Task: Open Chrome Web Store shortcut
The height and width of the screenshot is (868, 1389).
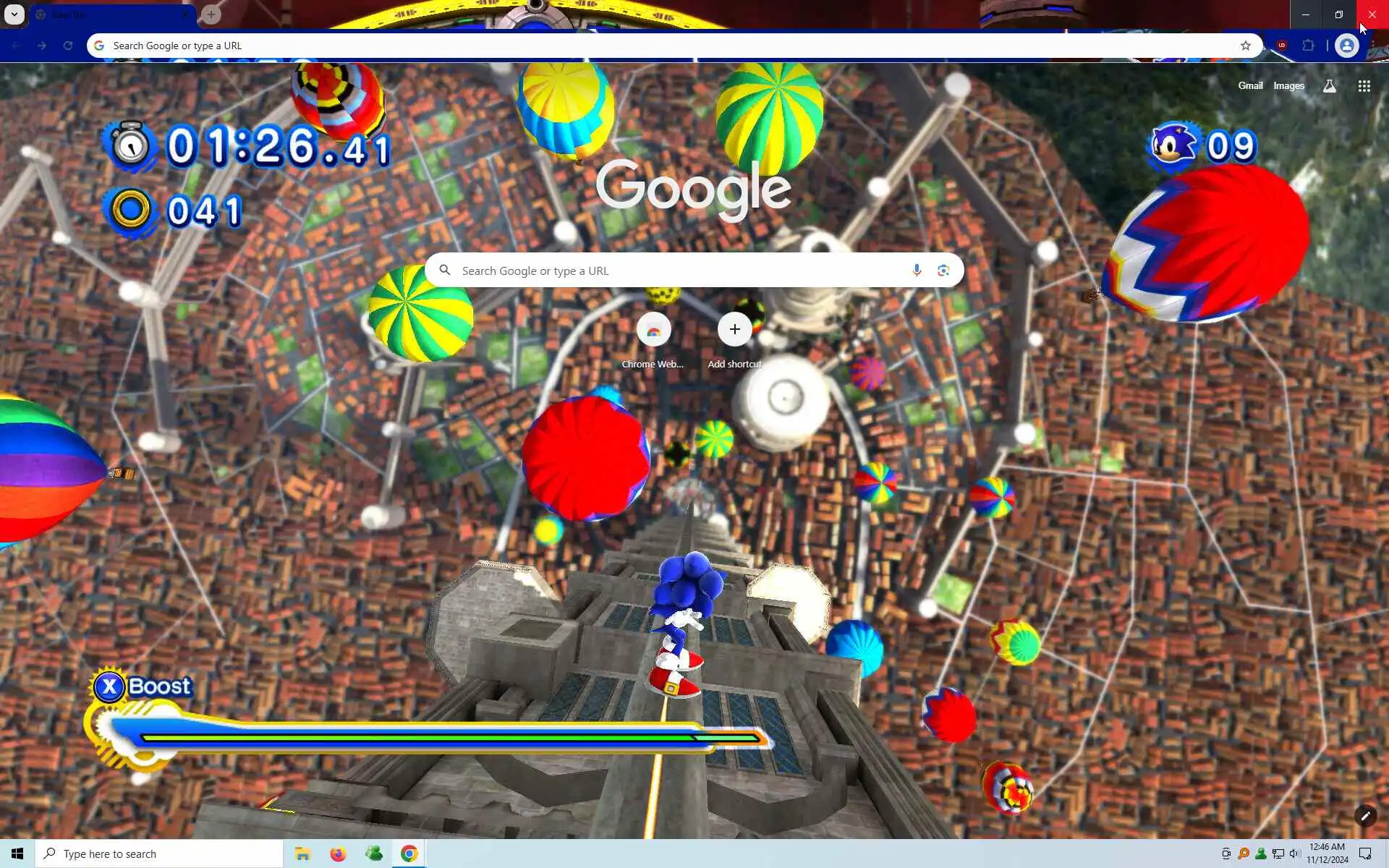Action: [x=653, y=330]
